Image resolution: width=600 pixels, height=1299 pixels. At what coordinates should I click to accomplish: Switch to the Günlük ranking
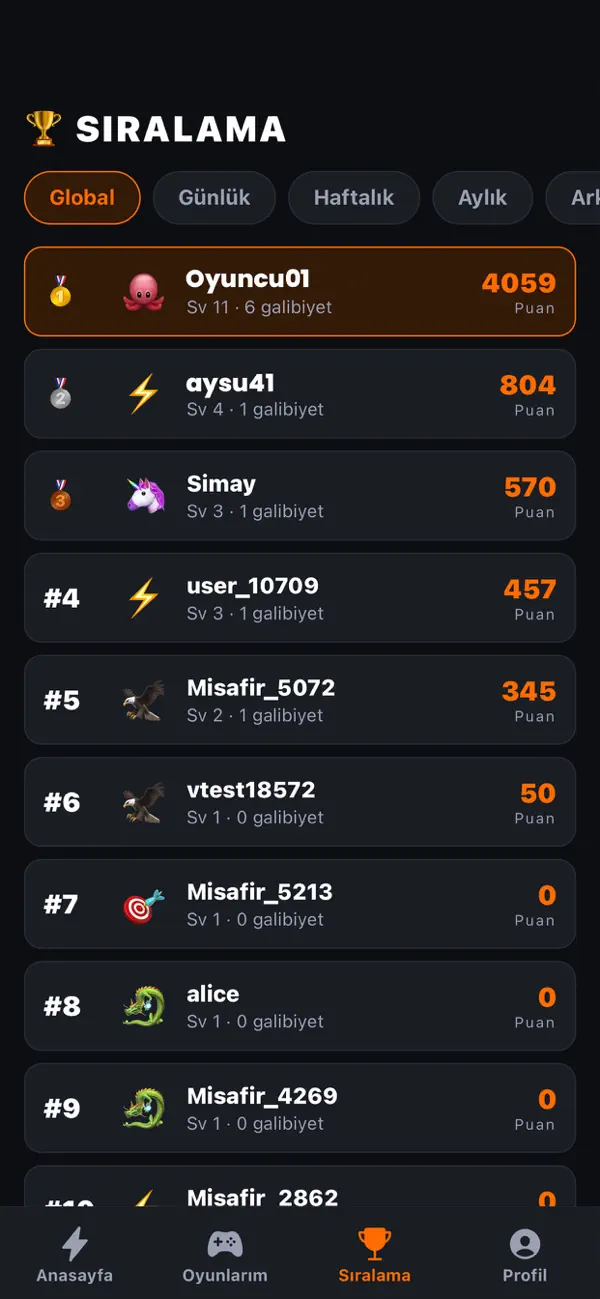click(x=214, y=197)
